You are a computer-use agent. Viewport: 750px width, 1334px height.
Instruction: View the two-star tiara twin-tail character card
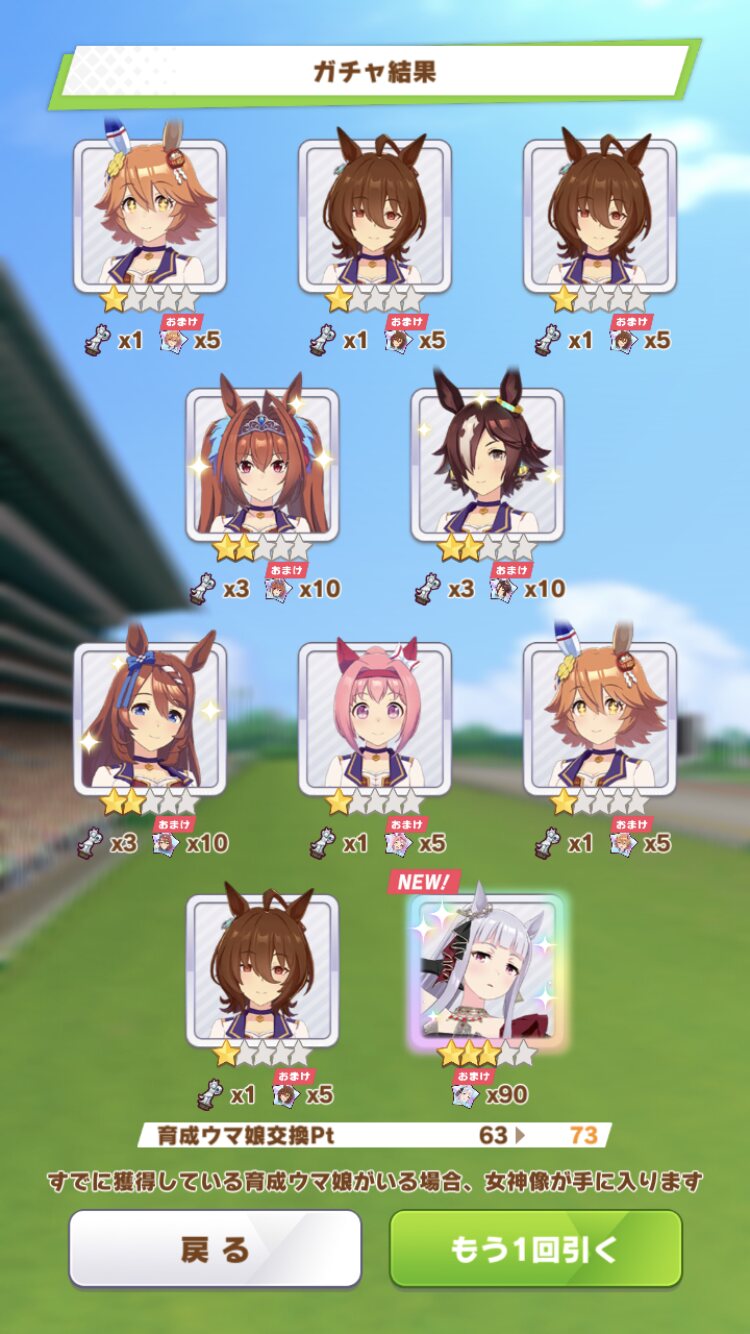point(262,464)
